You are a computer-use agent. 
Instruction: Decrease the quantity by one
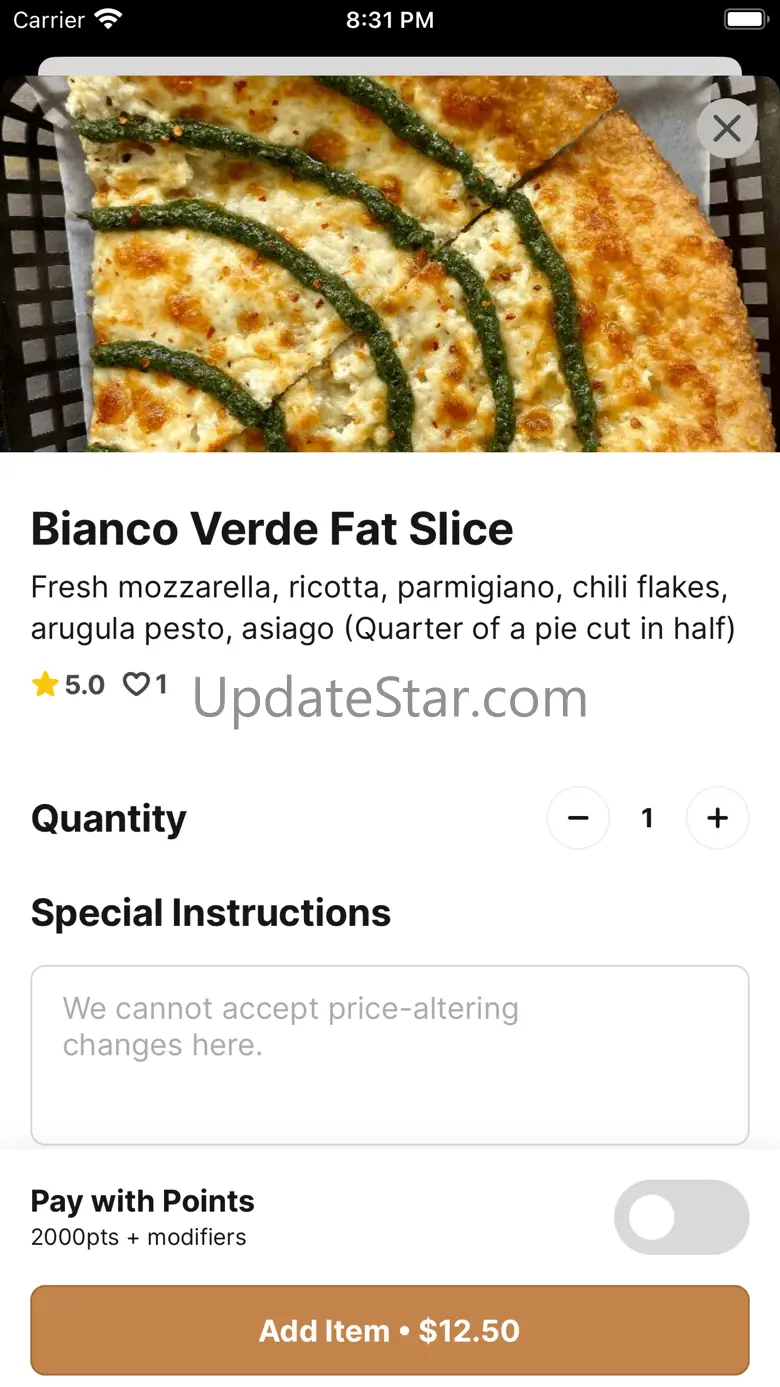point(578,818)
